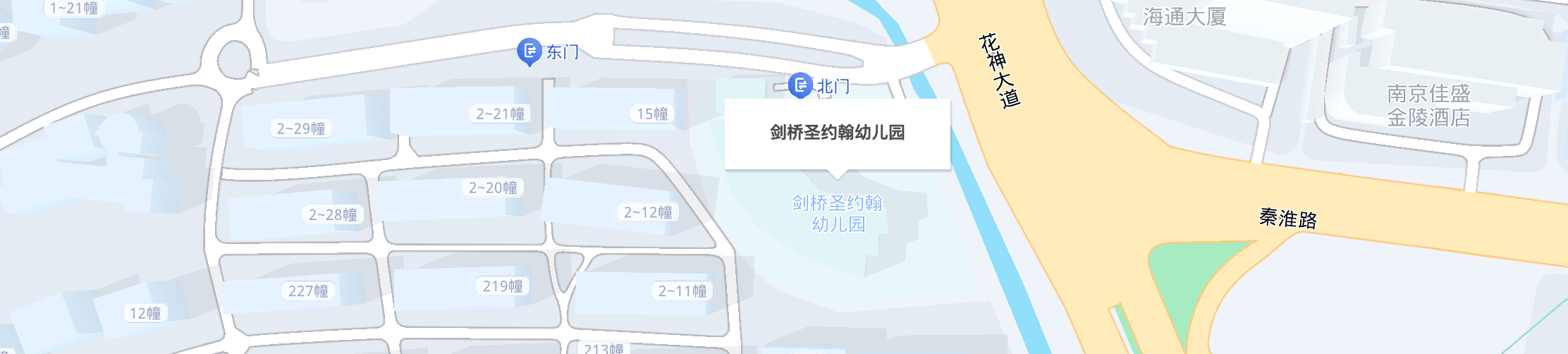This screenshot has height=354, width=1568.
Task: Select the 北门 entrance marker
Action: click(x=800, y=85)
